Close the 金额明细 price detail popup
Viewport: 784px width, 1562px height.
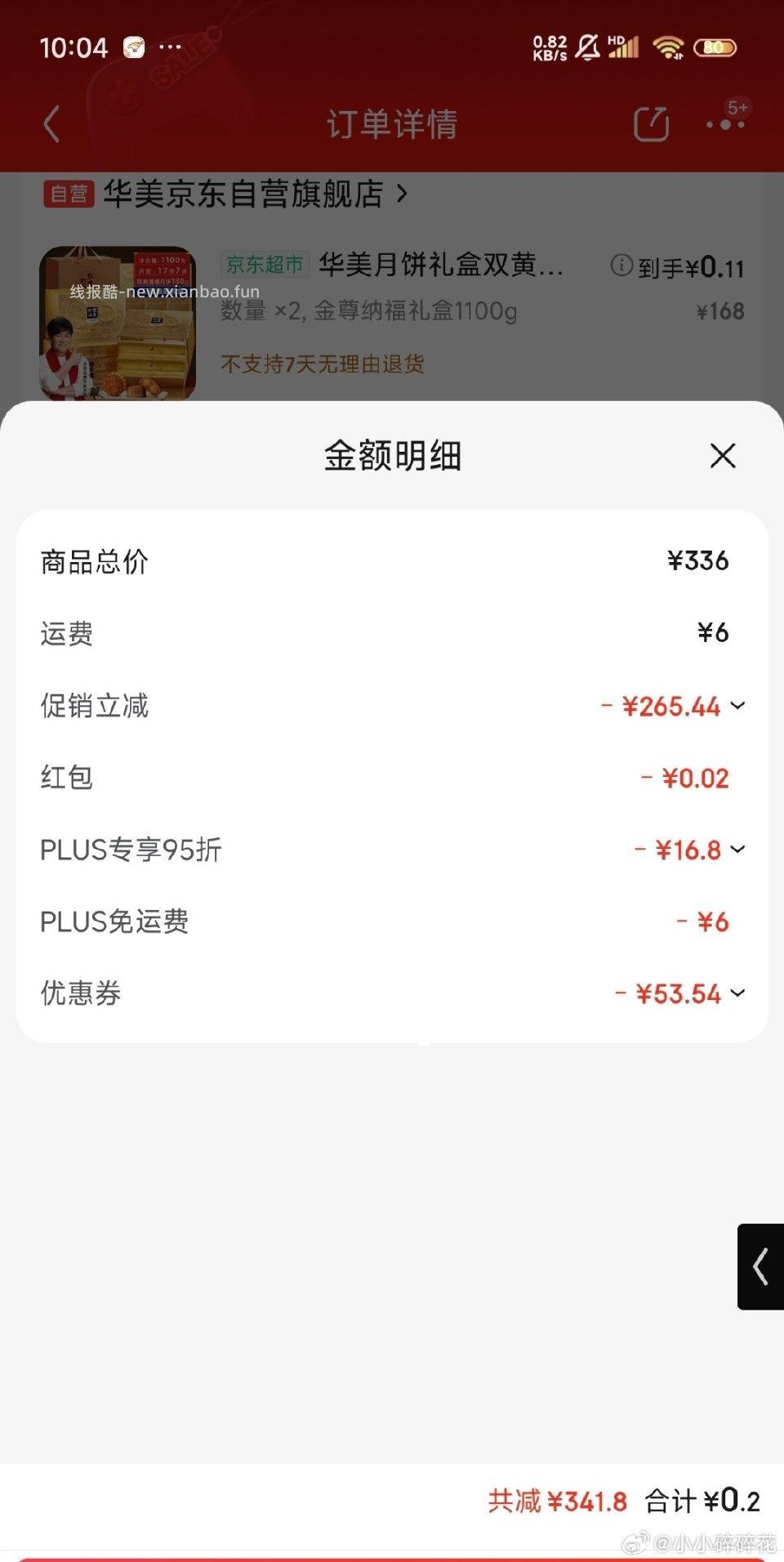point(722,457)
